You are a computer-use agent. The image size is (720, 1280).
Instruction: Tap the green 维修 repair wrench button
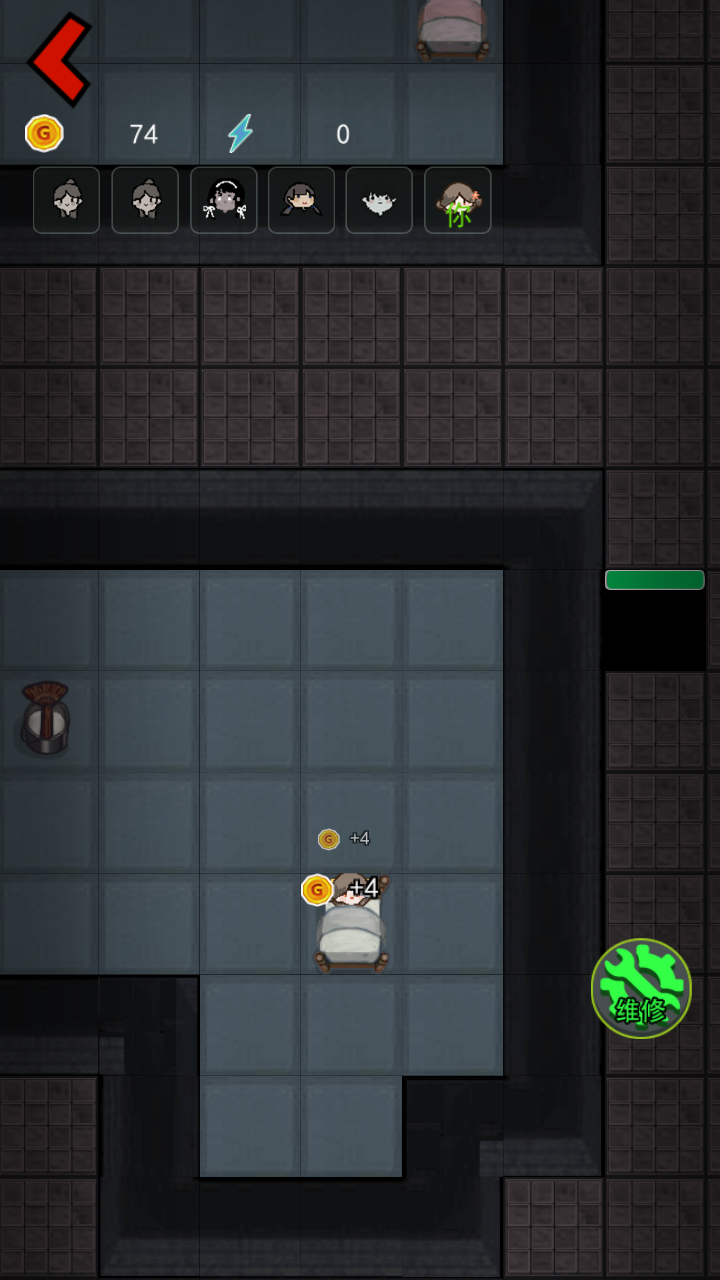click(641, 988)
